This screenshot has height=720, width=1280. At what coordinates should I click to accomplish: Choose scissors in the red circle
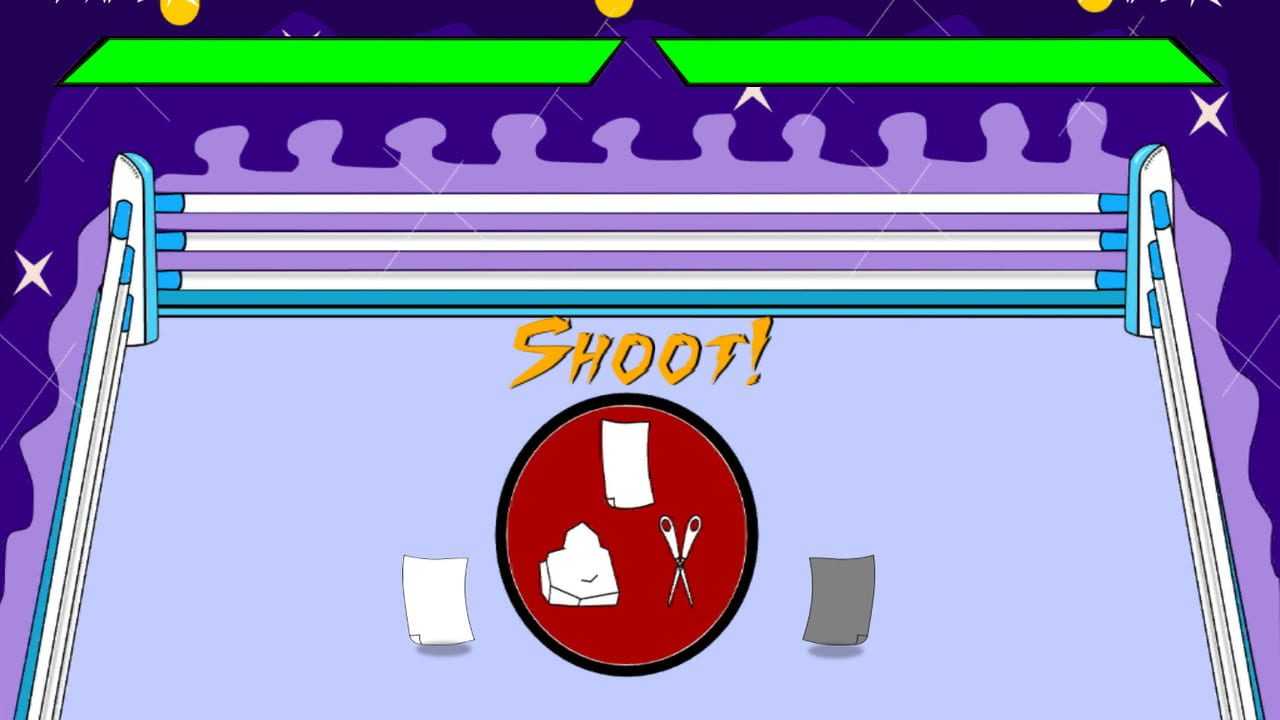click(x=680, y=560)
